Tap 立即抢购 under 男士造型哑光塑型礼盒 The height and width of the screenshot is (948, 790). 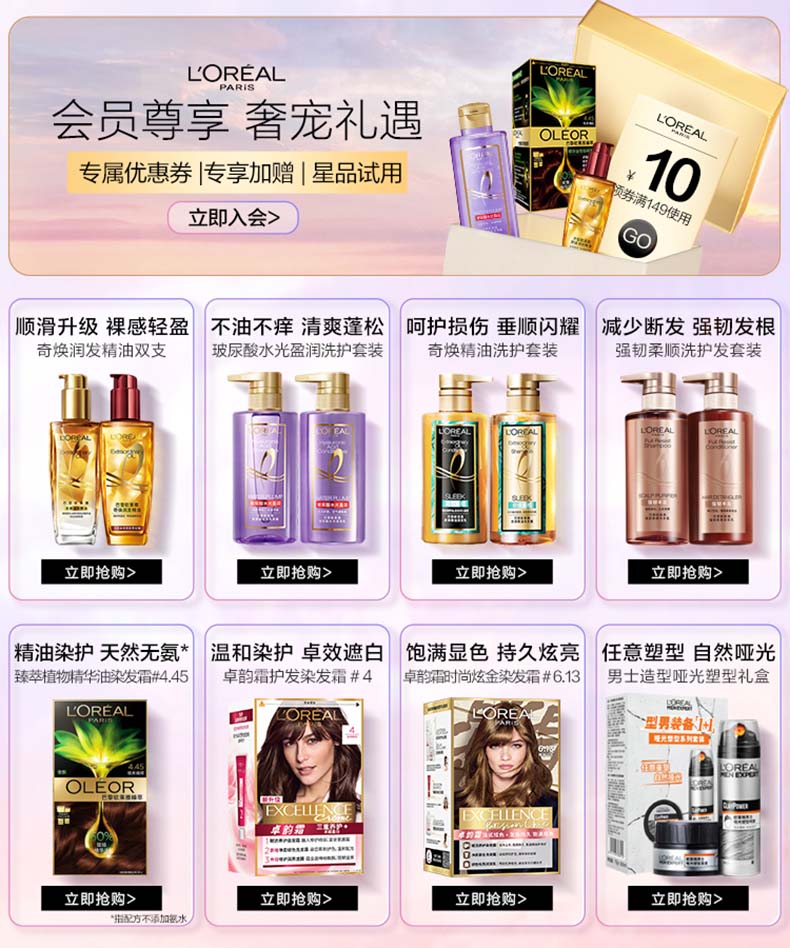pyautogui.click(x=688, y=898)
